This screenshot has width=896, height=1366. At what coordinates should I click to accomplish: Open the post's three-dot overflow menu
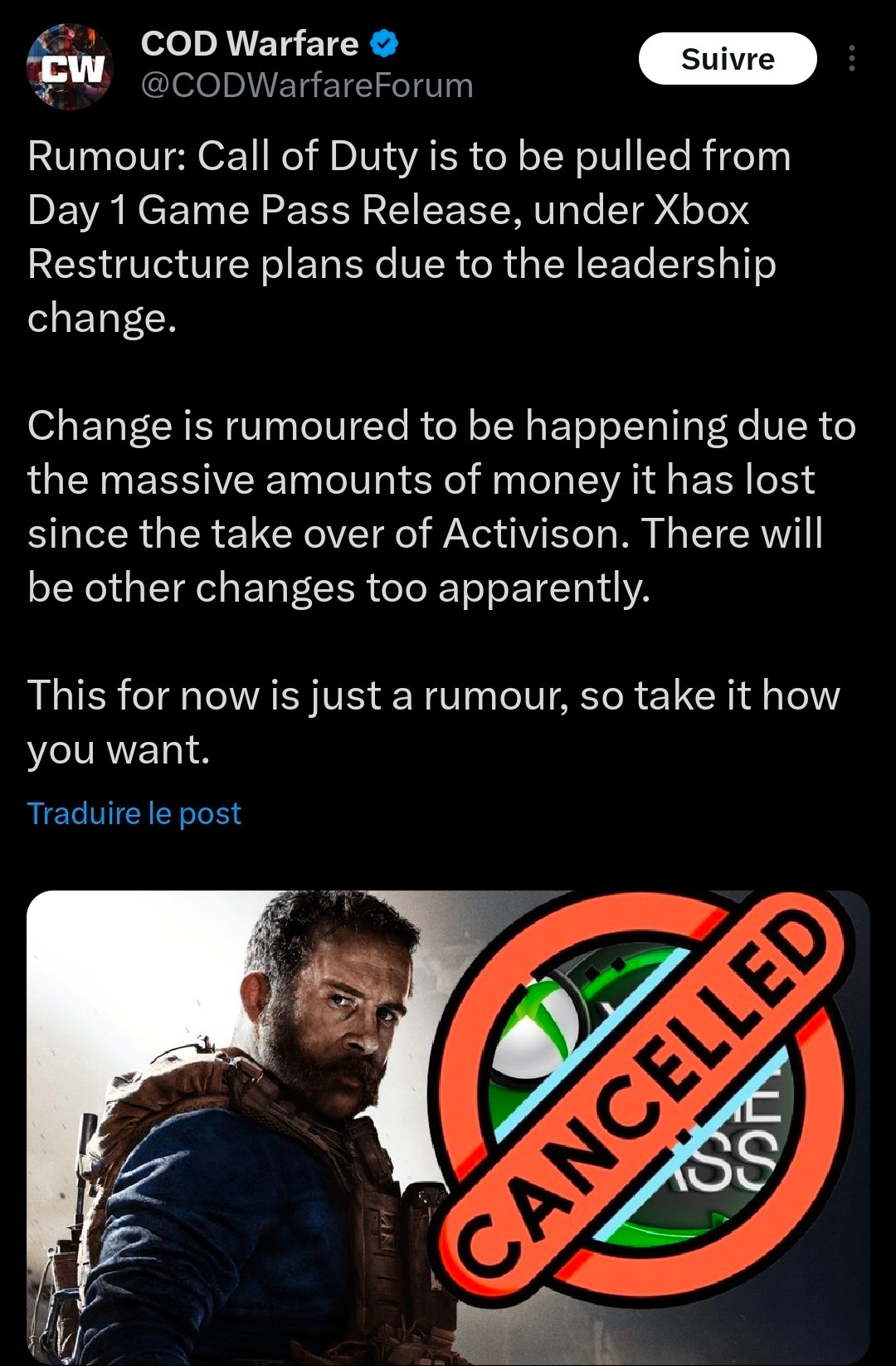pos(851,59)
